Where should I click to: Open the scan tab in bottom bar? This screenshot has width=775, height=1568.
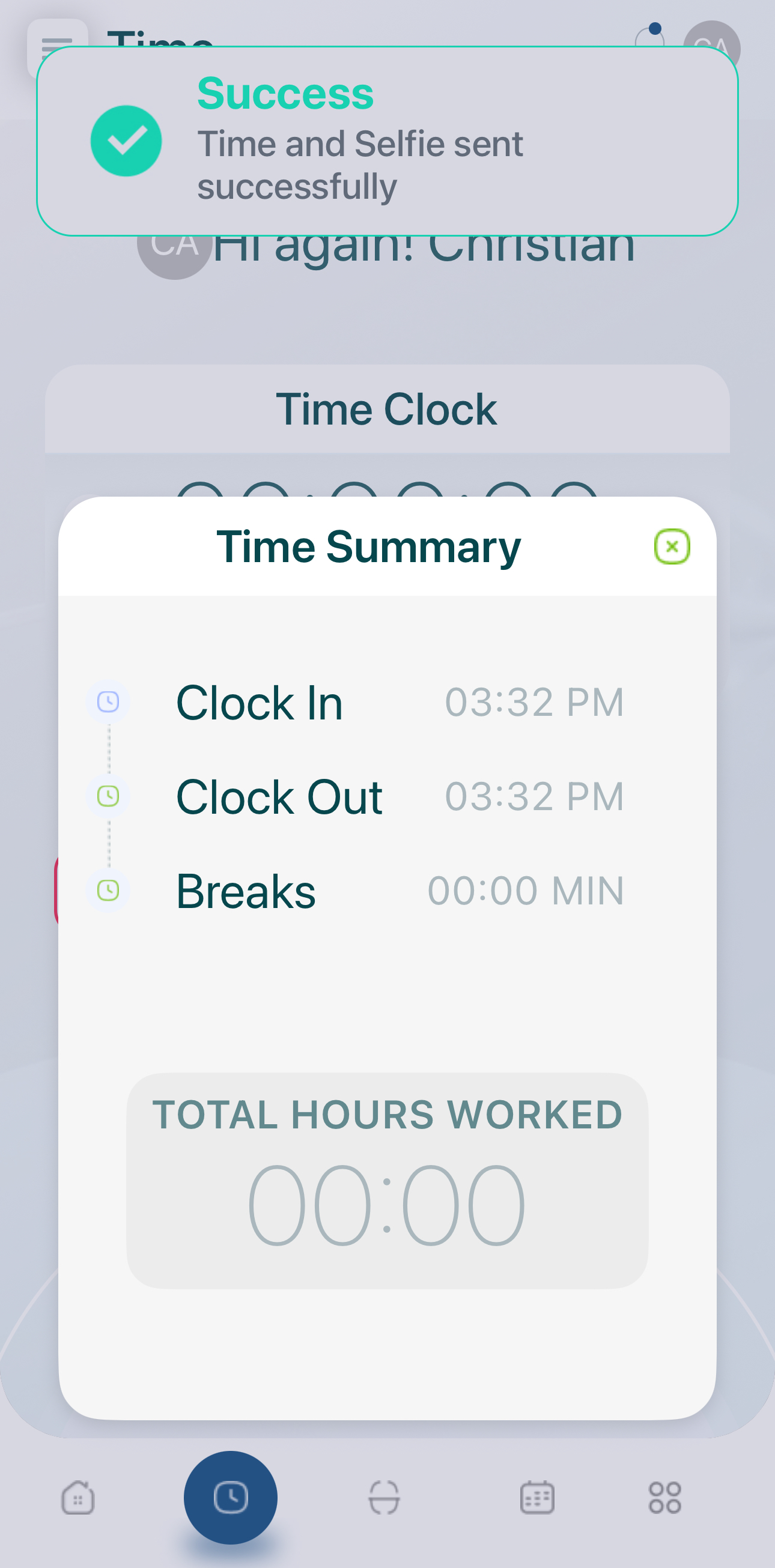tap(384, 1497)
